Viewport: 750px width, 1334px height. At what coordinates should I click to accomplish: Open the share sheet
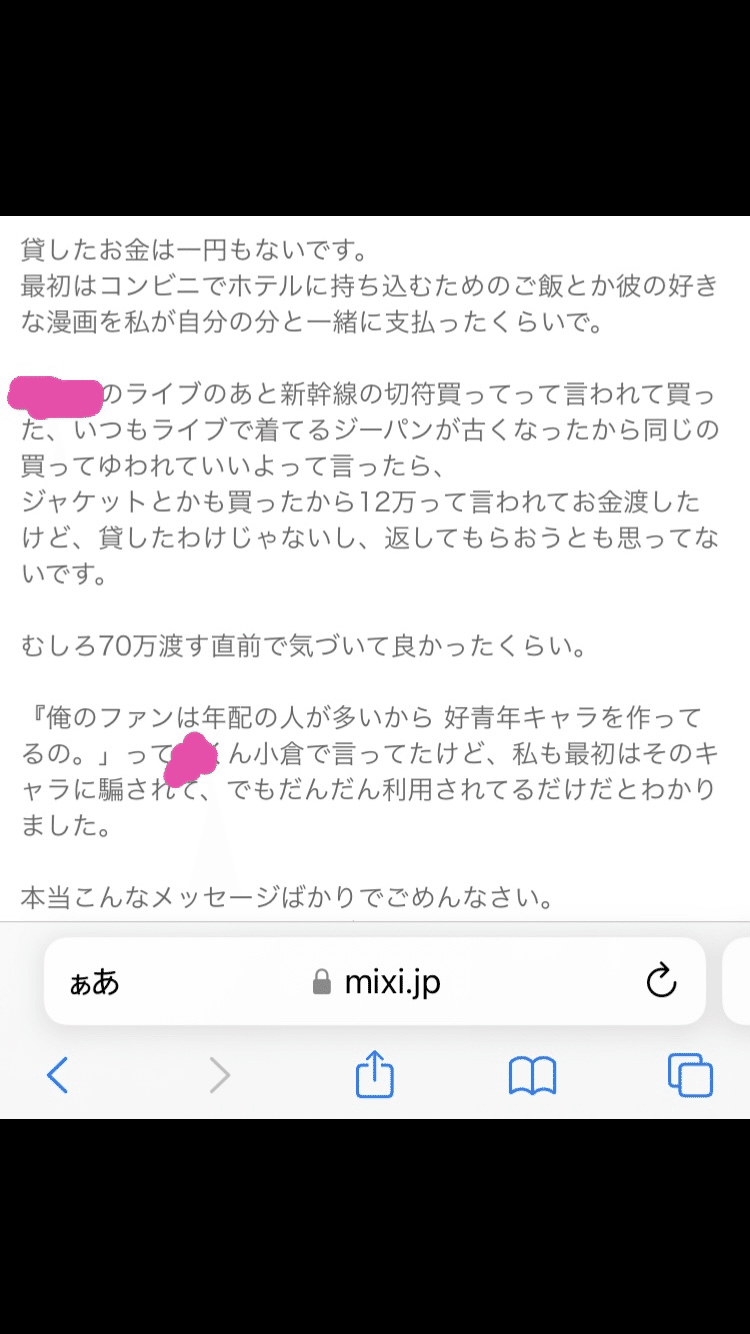pos(375,1074)
